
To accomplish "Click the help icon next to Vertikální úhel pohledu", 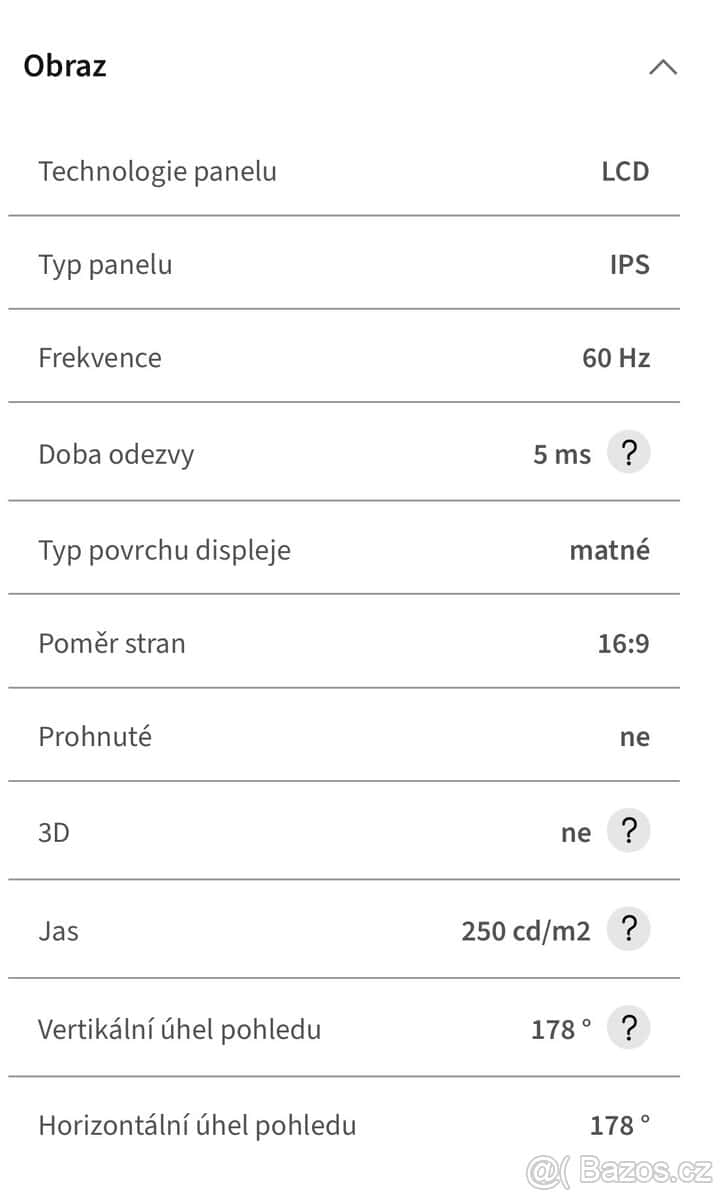I will pos(629,1027).
